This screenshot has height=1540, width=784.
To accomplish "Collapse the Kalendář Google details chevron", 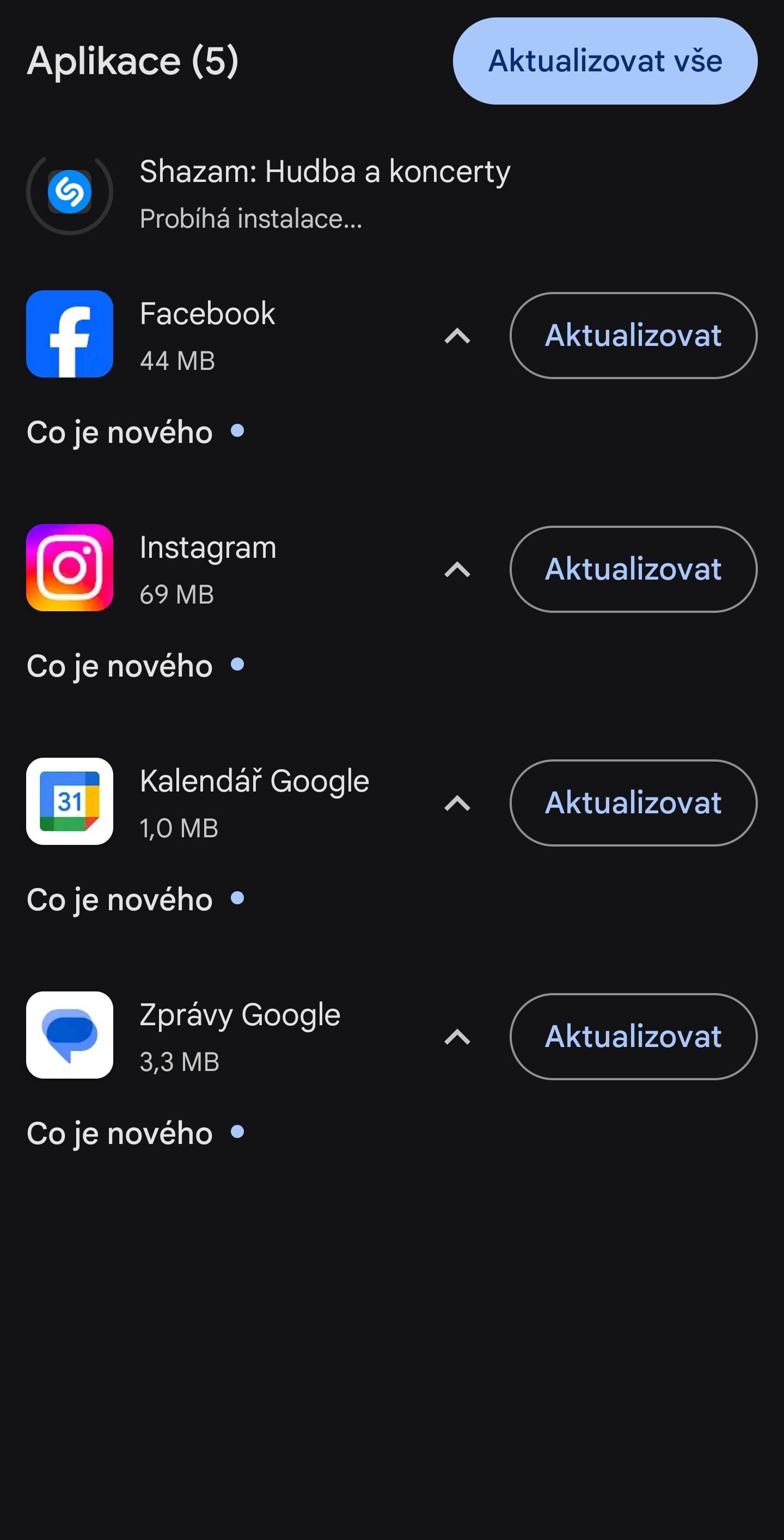I will click(x=457, y=804).
